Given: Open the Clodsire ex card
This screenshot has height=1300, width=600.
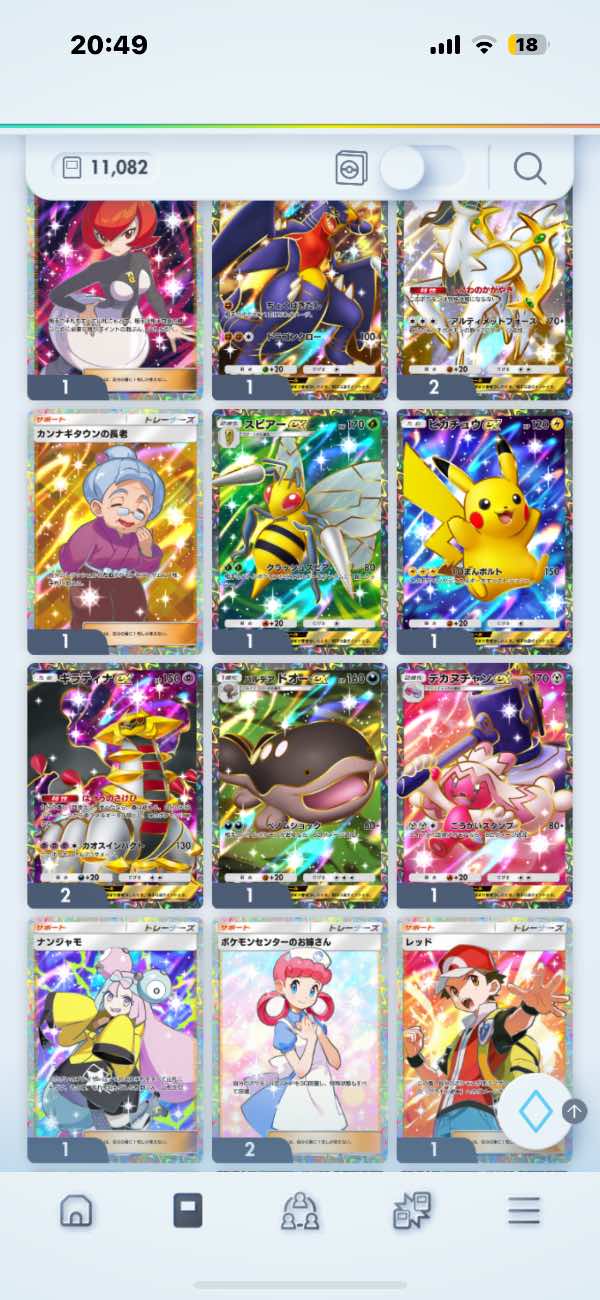Looking at the screenshot, I should [x=300, y=785].
